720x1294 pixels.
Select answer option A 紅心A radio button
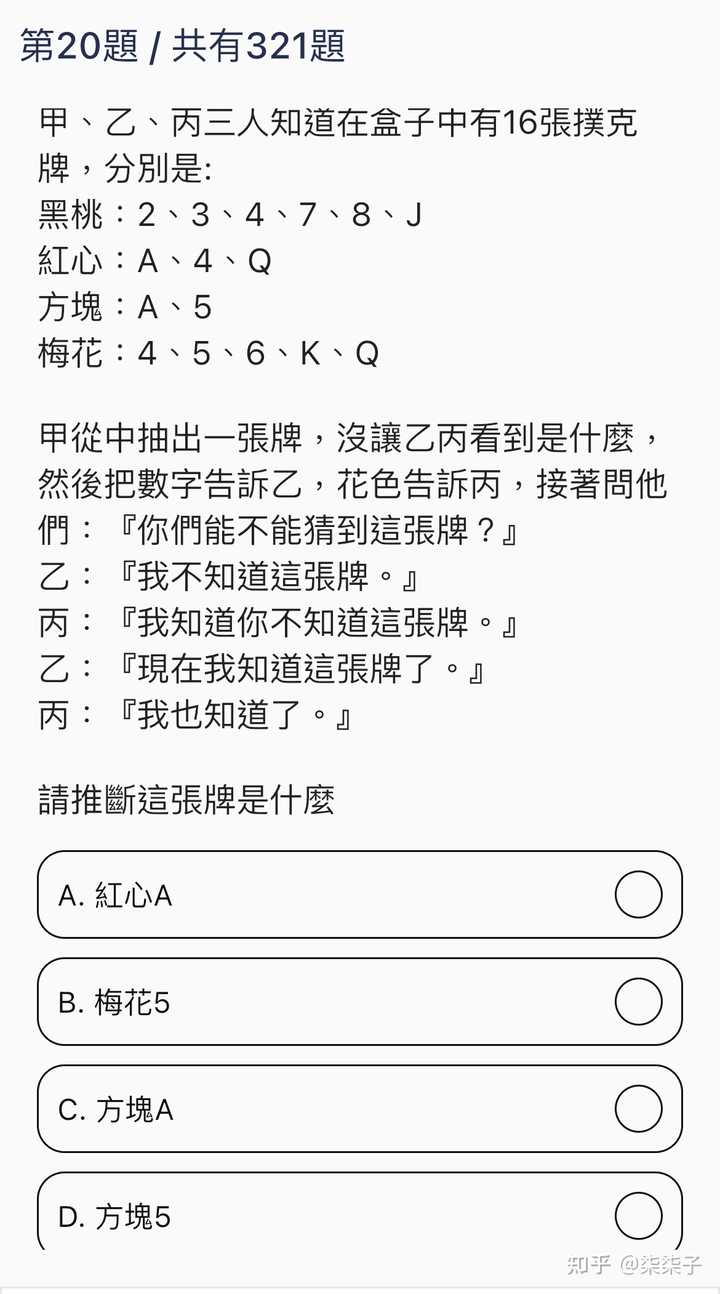click(638, 895)
